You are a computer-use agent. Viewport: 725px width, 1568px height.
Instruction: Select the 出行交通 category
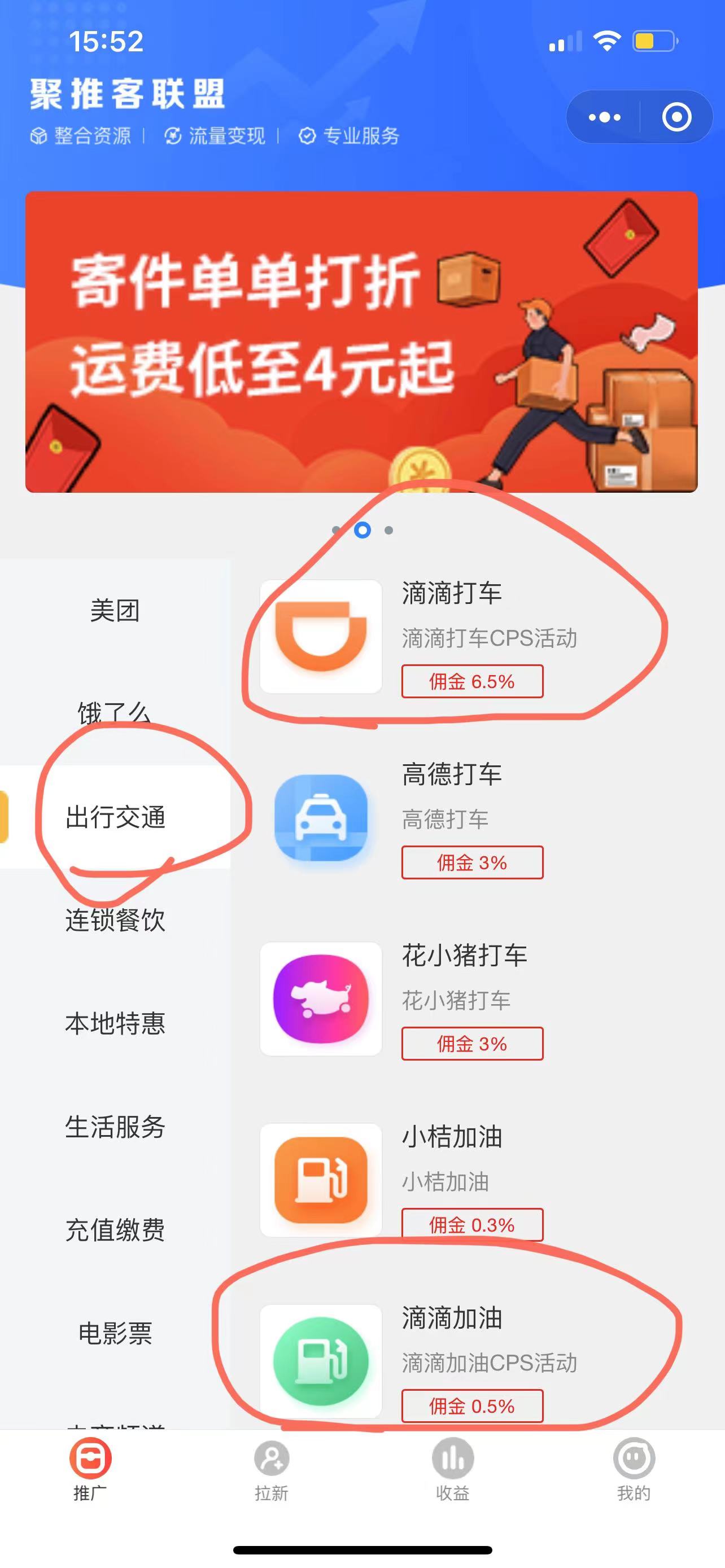coord(115,817)
